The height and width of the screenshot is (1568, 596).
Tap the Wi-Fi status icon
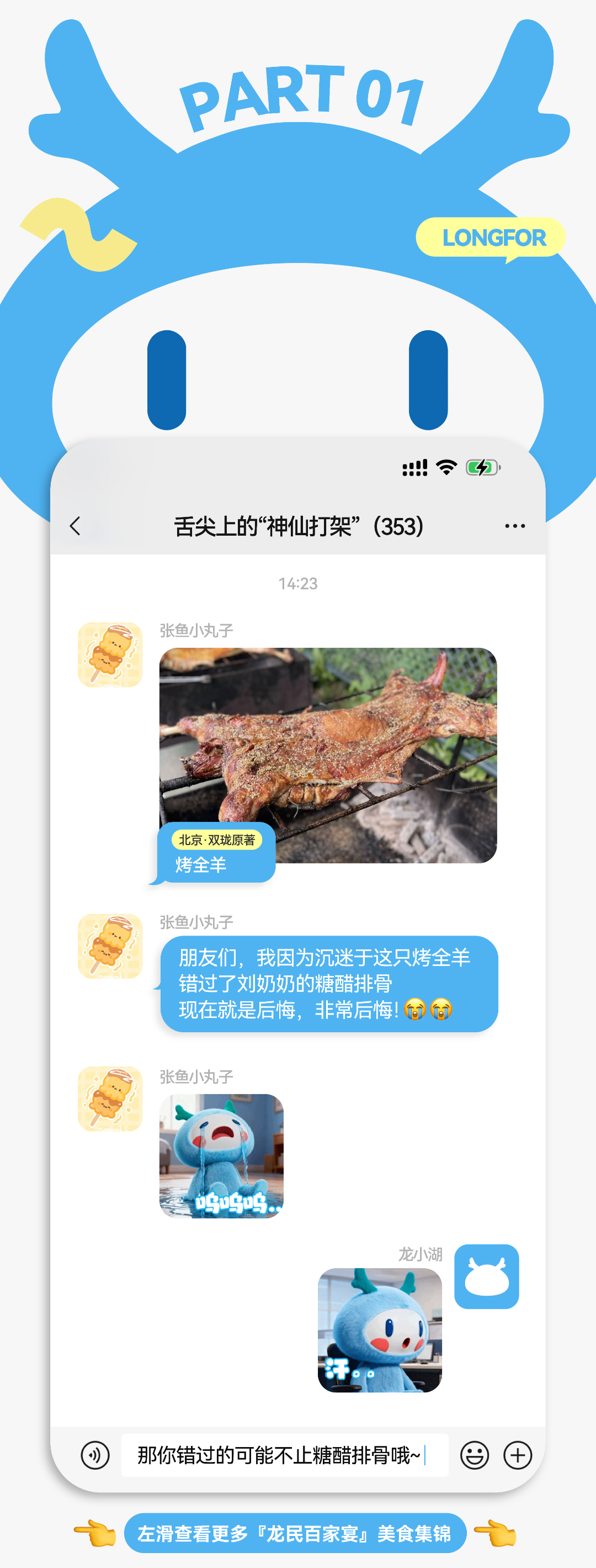click(446, 467)
